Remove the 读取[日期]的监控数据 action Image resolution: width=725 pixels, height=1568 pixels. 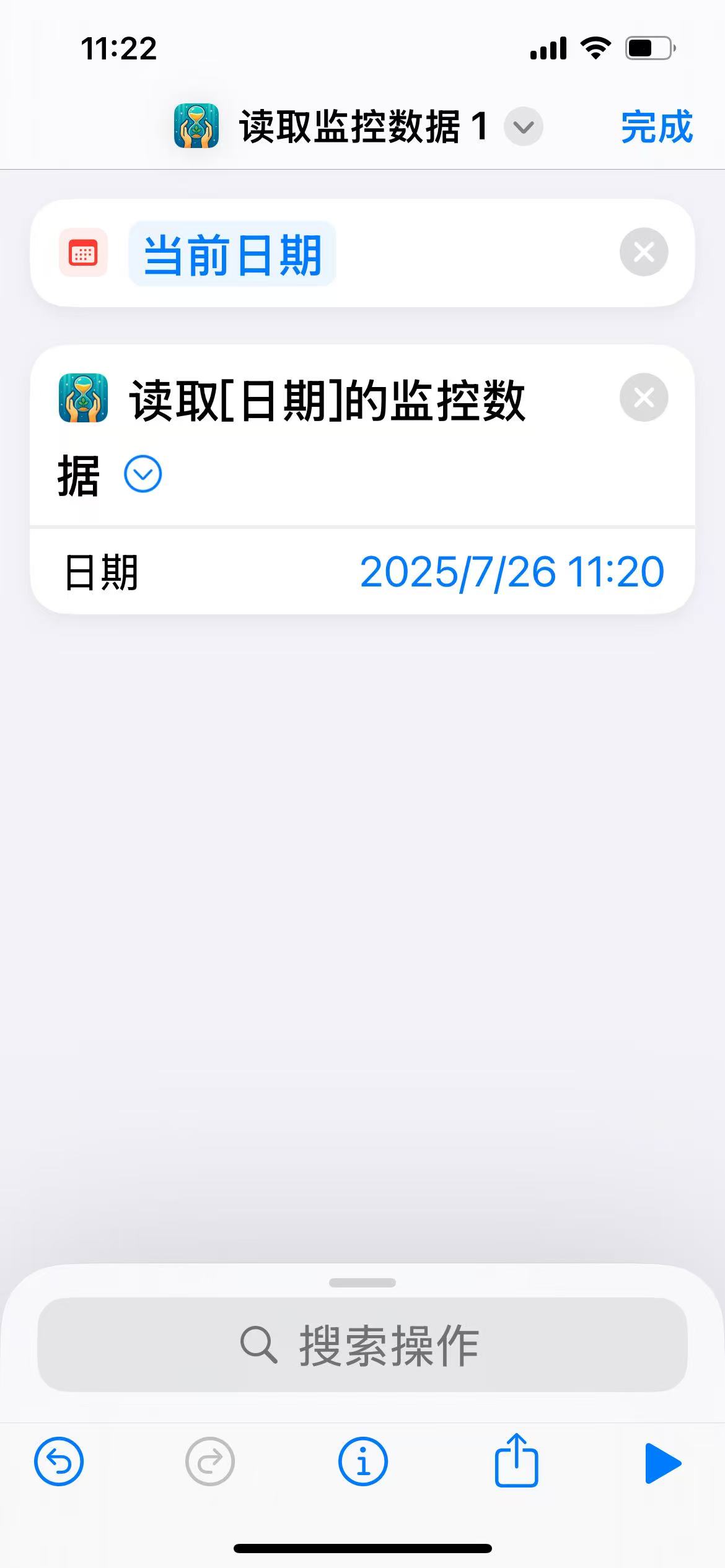point(643,399)
